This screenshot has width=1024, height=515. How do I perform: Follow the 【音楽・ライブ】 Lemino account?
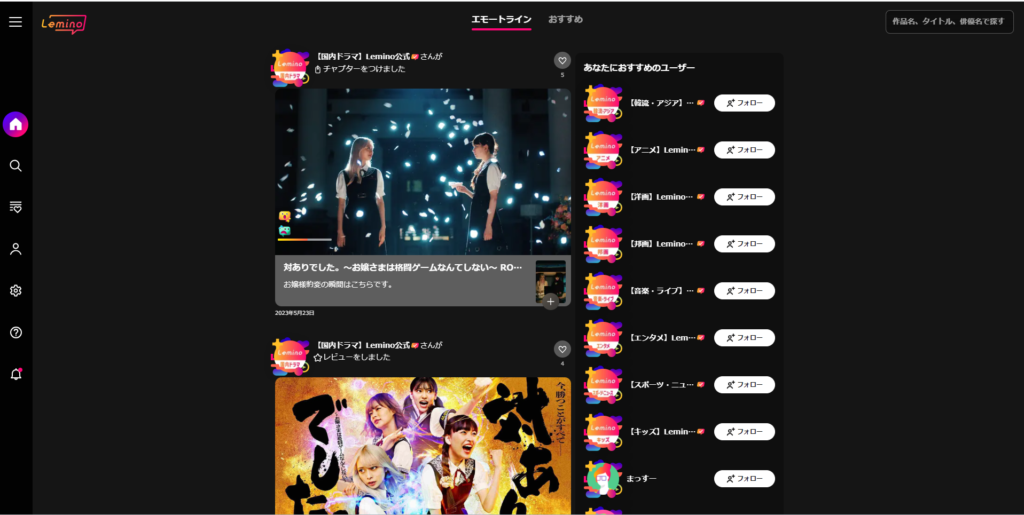coord(744,290)
